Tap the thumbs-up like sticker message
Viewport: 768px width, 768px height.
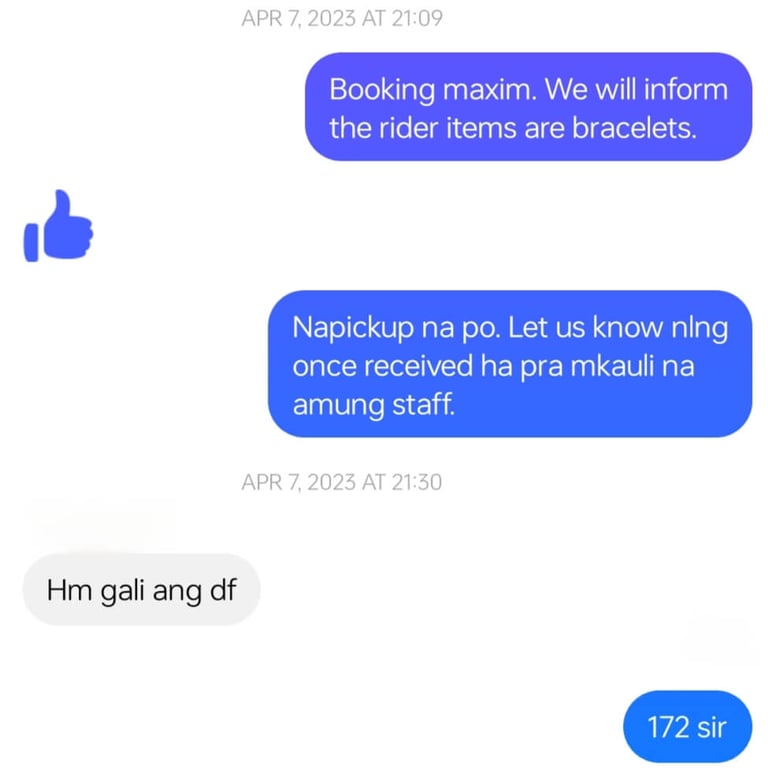pyautogui.click(x=58, y=226)
